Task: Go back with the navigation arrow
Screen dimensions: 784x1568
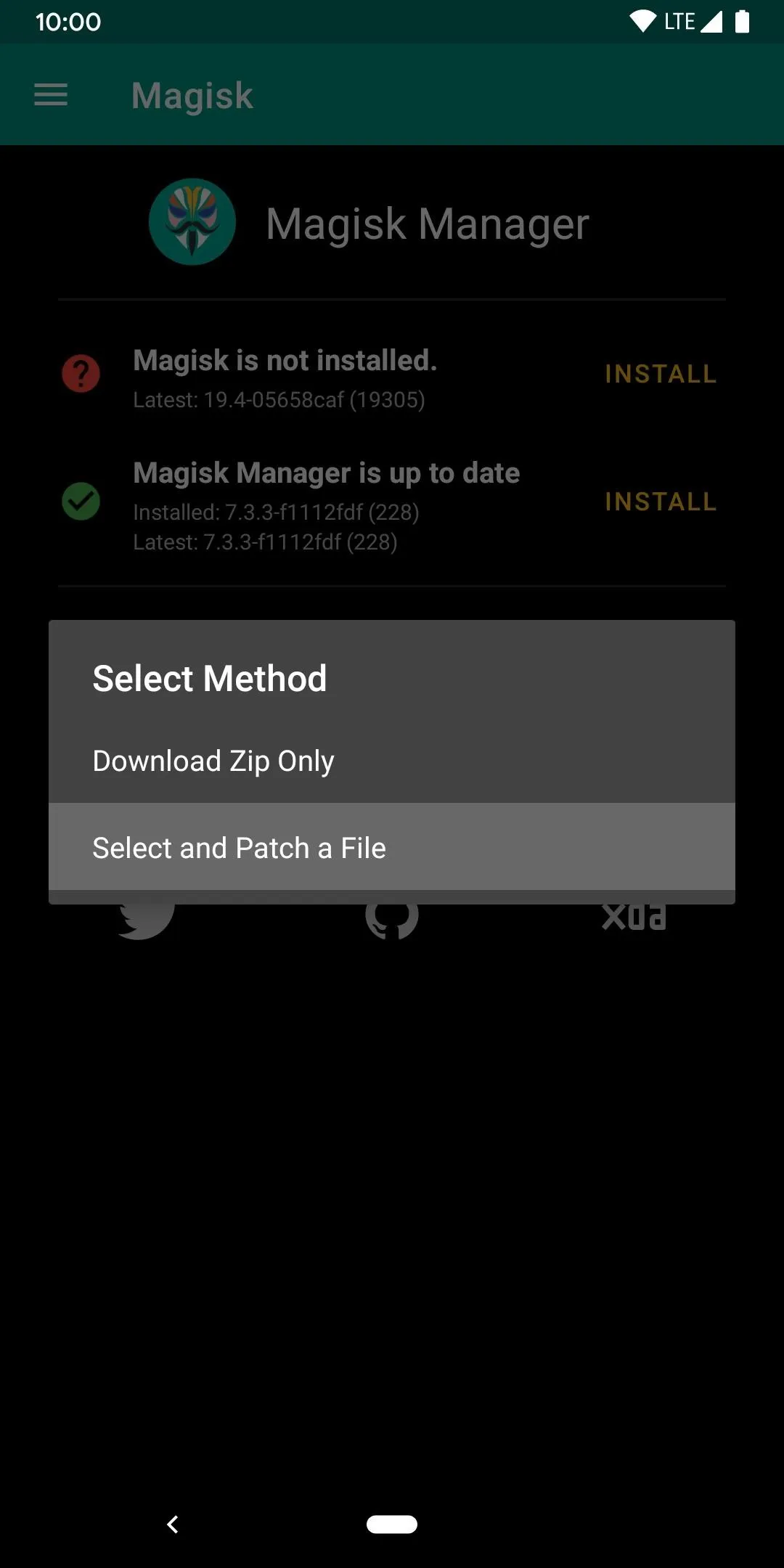Action: (173, 1524)
